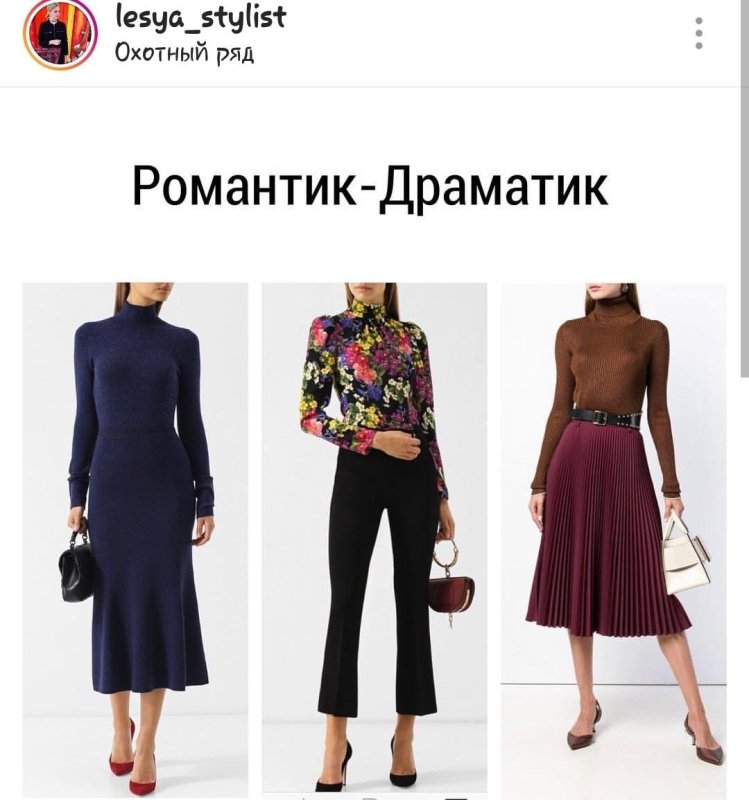This screenshot has width=749, height=800.
Task: Open the lesya_stylist username link
Action: point(199,17)
